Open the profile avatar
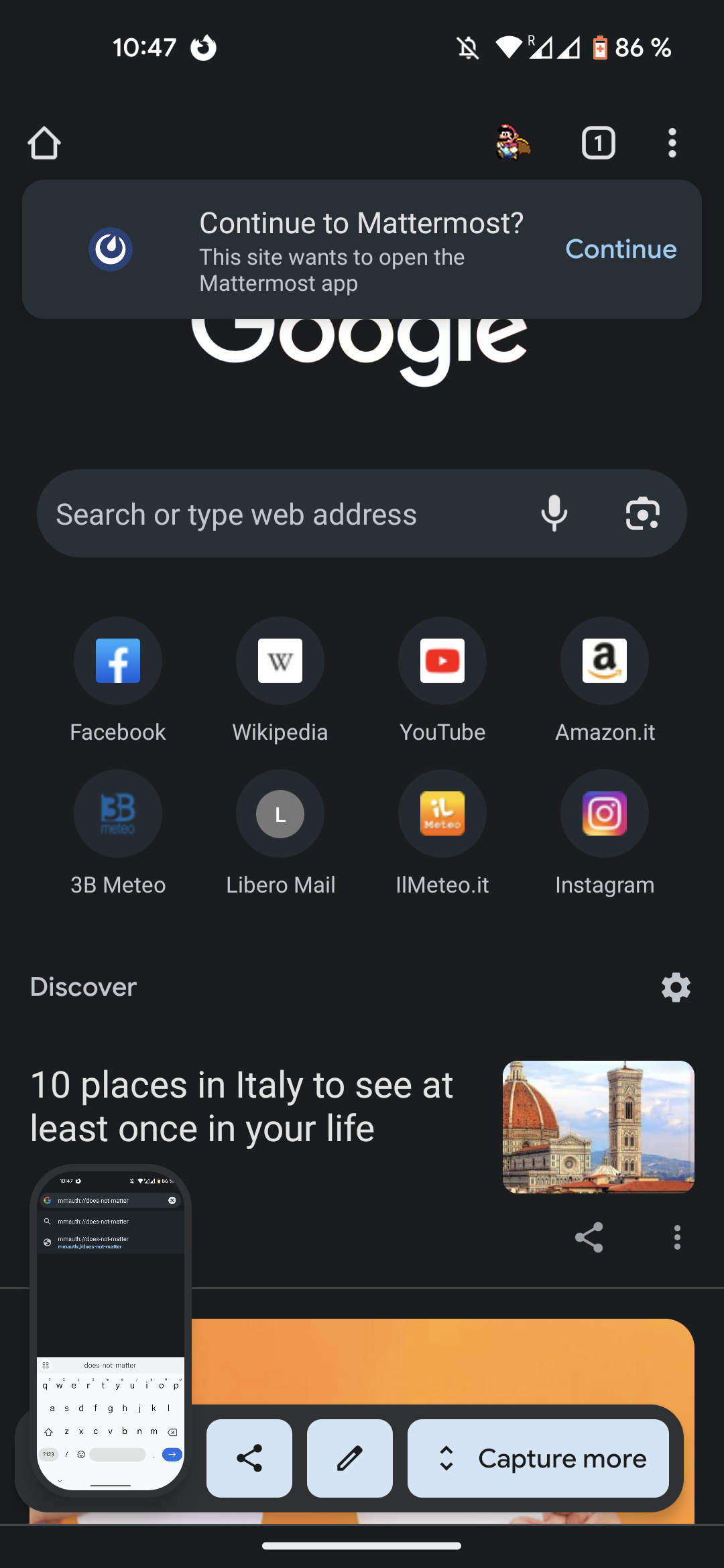This screenshot has width=724, height=1568. (513, 143)
